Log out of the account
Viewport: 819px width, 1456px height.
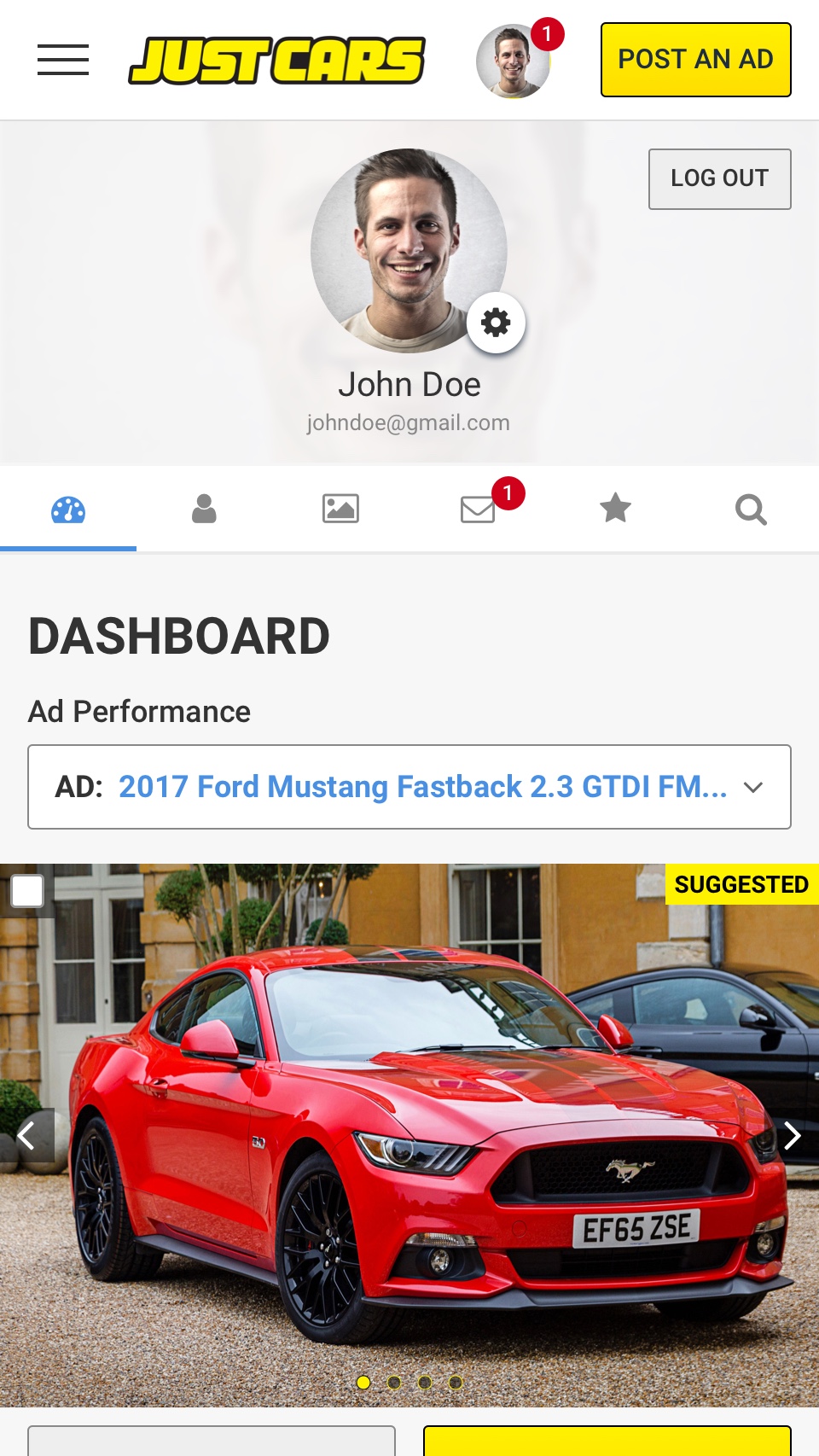pyautogui.click(x=720, y=179)
